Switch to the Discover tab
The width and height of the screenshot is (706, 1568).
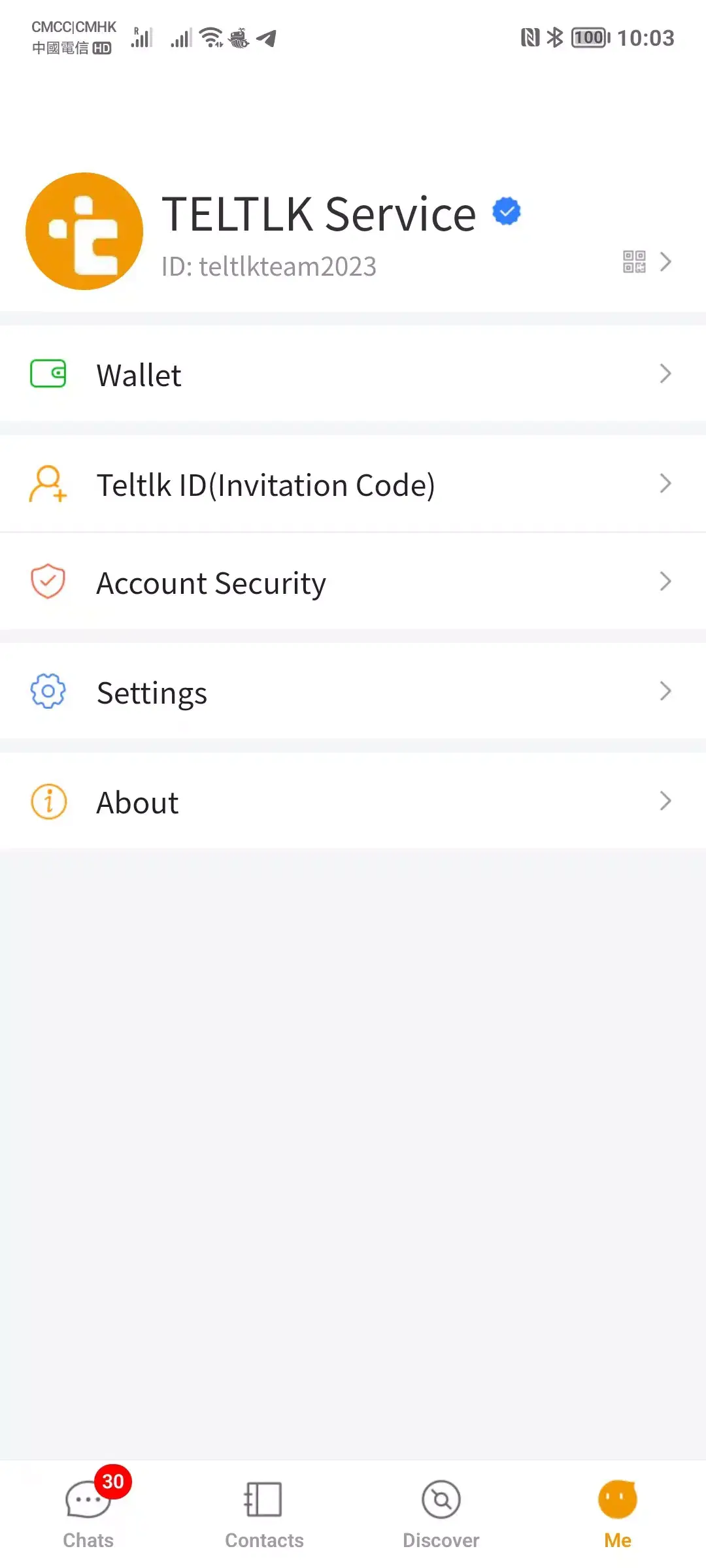click(440, 1516)
